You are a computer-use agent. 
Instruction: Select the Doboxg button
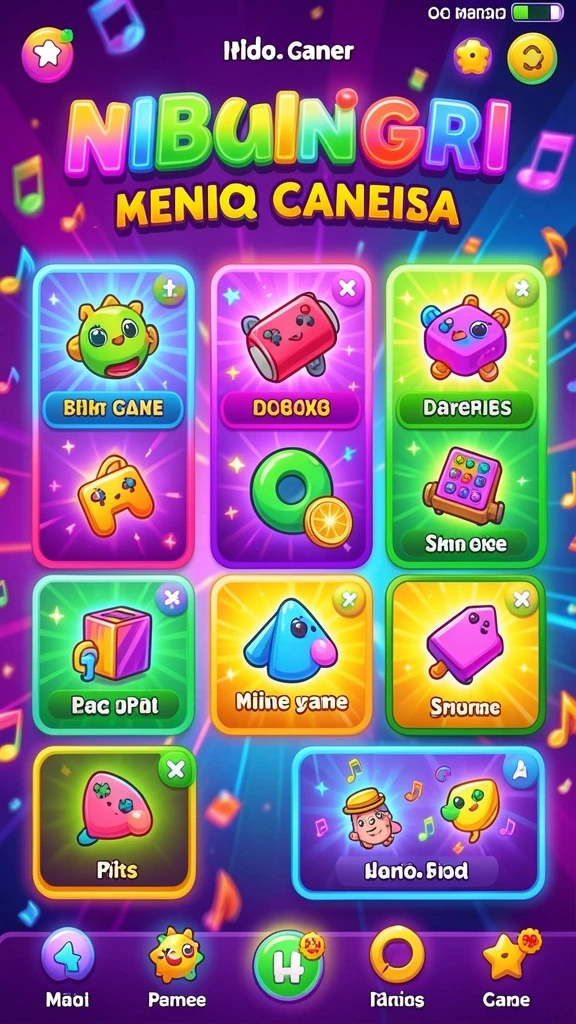[x=291, y=409]
